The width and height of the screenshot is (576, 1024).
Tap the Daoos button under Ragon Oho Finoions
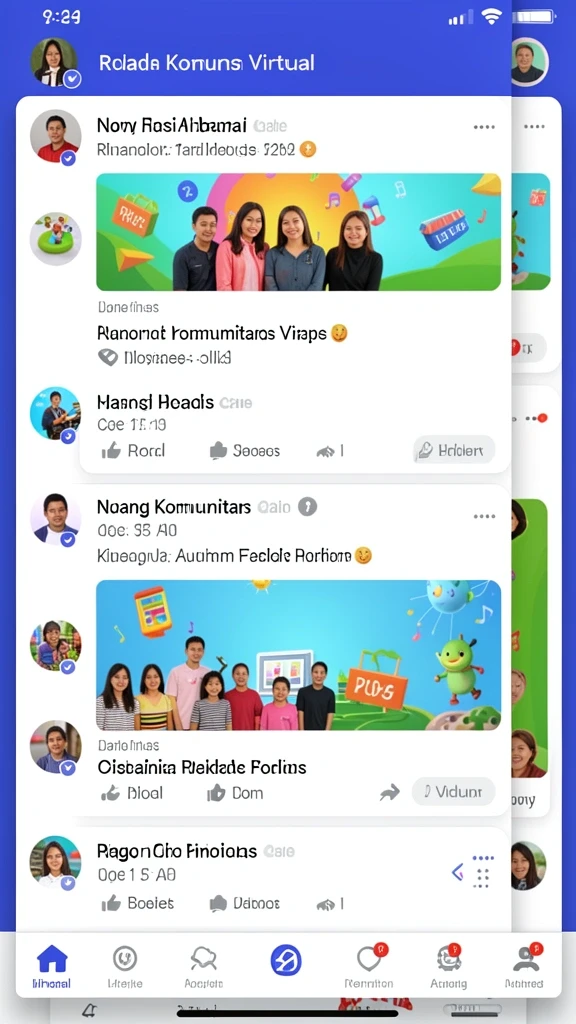click(x=244, y=903)
